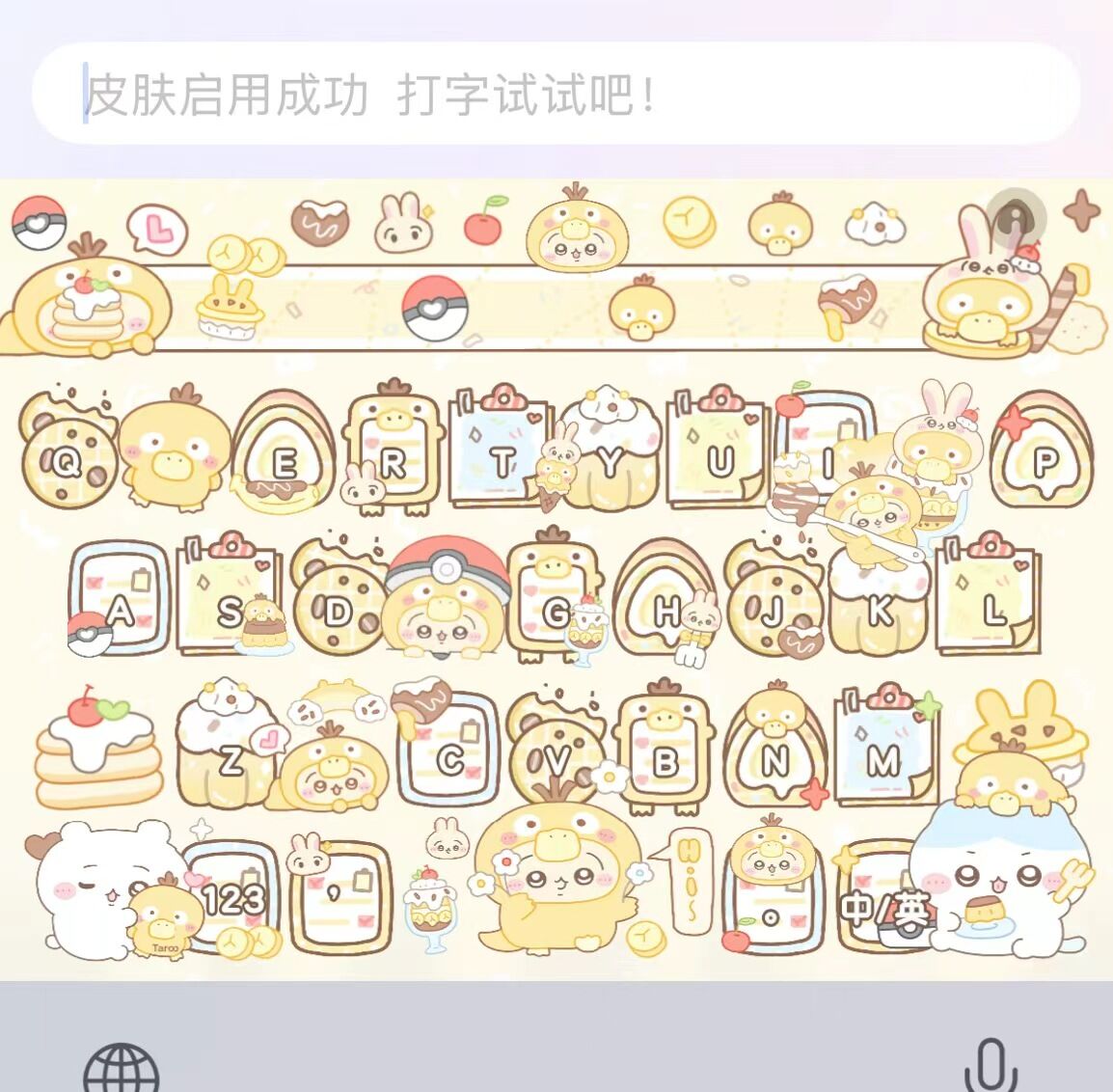The height and width of the screenshot is (1092, 1113).
Task: Hit the T key on the keyboard
Action: (502, 462)
